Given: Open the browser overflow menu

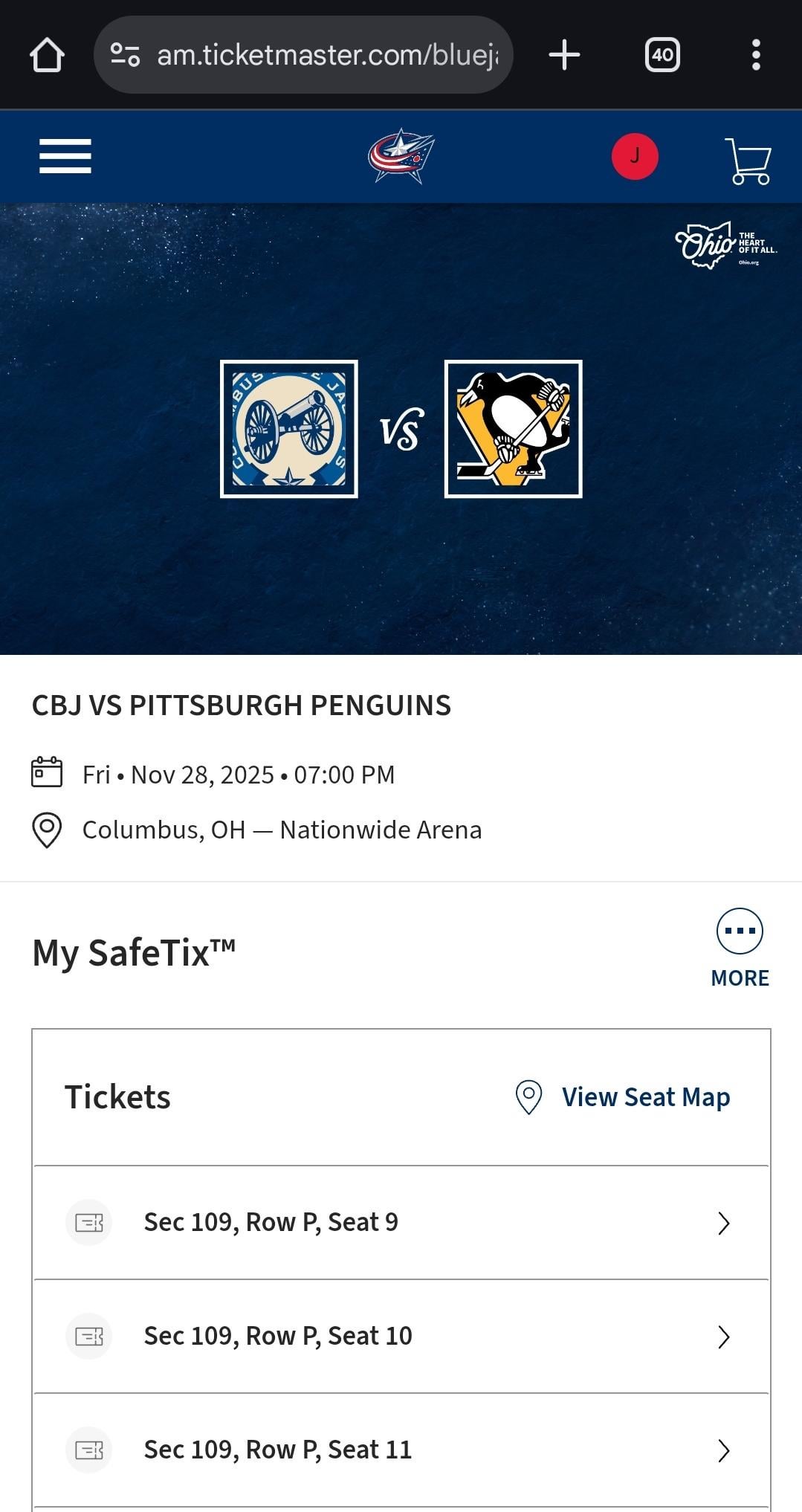Looking at the screenshot, I should (756, 55).
